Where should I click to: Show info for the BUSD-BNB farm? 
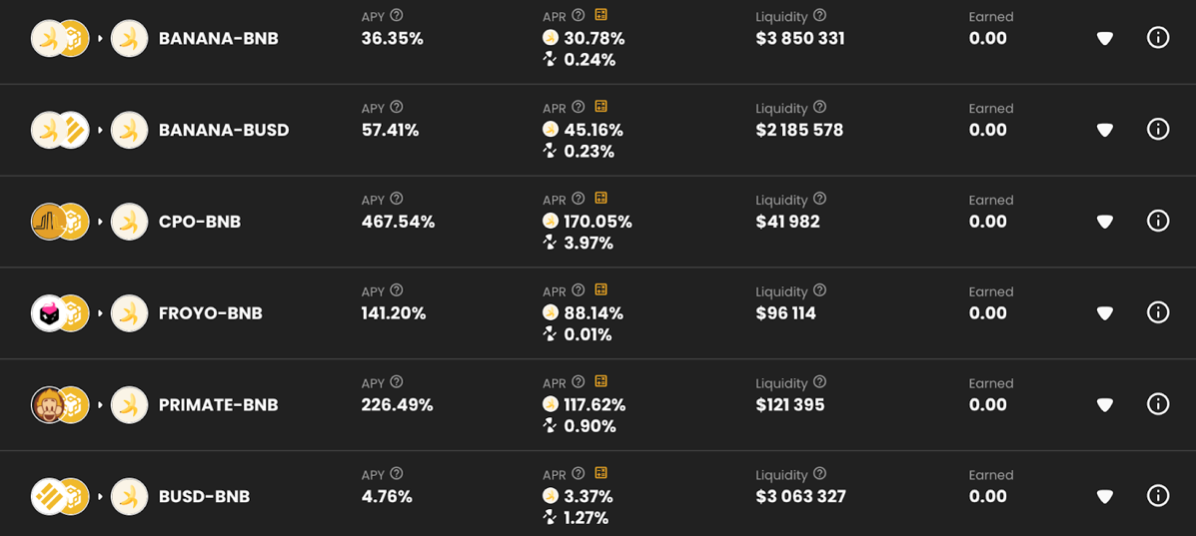click(1158, 496)
